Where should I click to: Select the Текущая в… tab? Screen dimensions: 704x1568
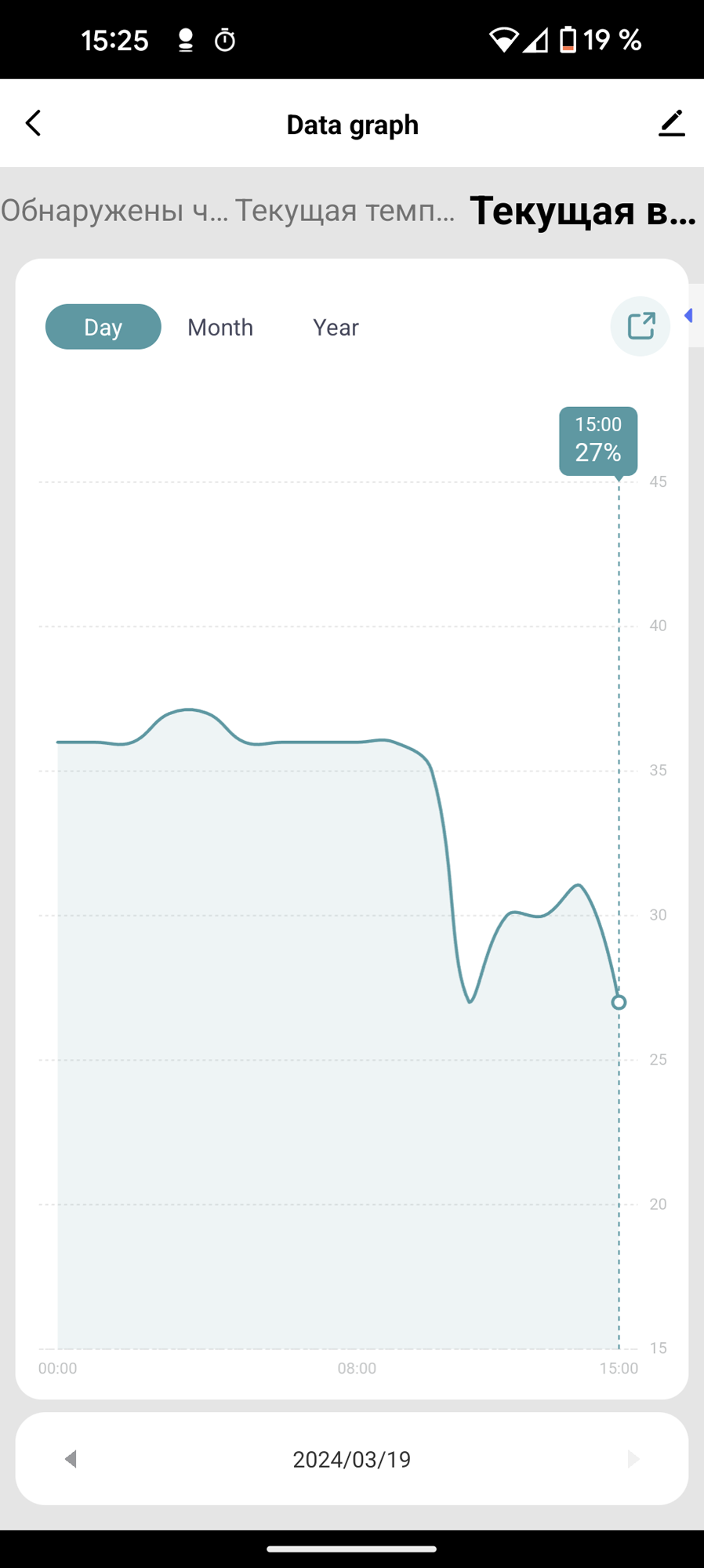point(582,210)
